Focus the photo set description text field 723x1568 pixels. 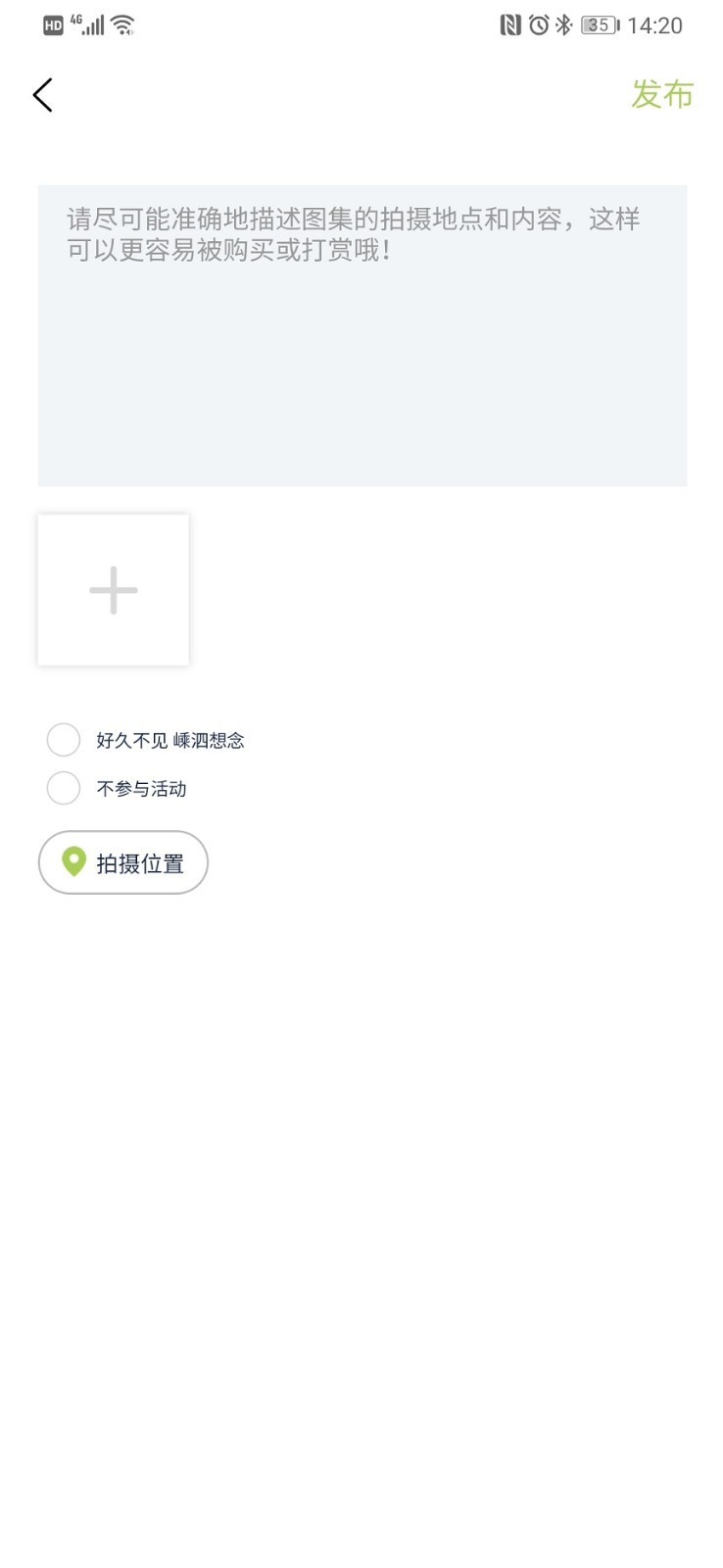(361, 335)
